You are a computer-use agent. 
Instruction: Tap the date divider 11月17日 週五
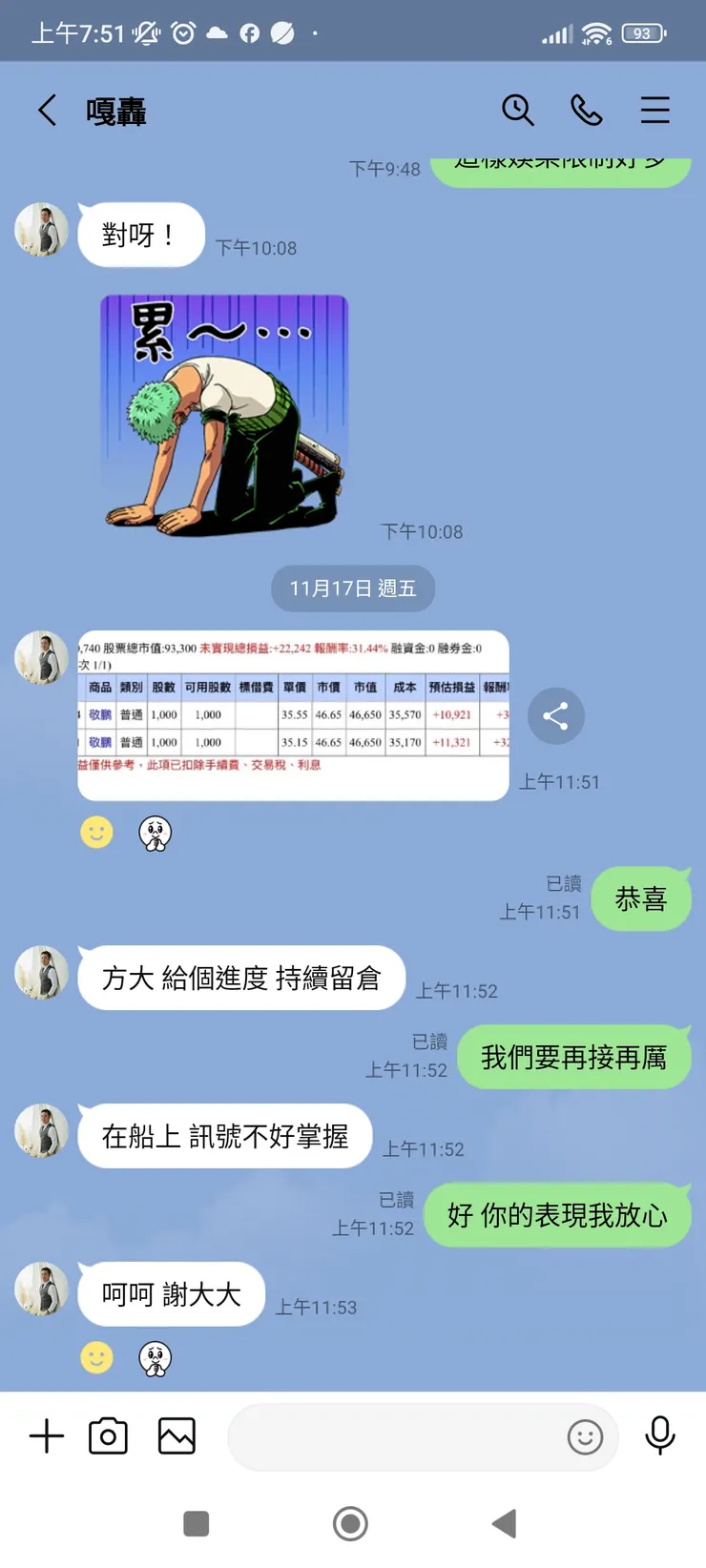tap(353, 588)
